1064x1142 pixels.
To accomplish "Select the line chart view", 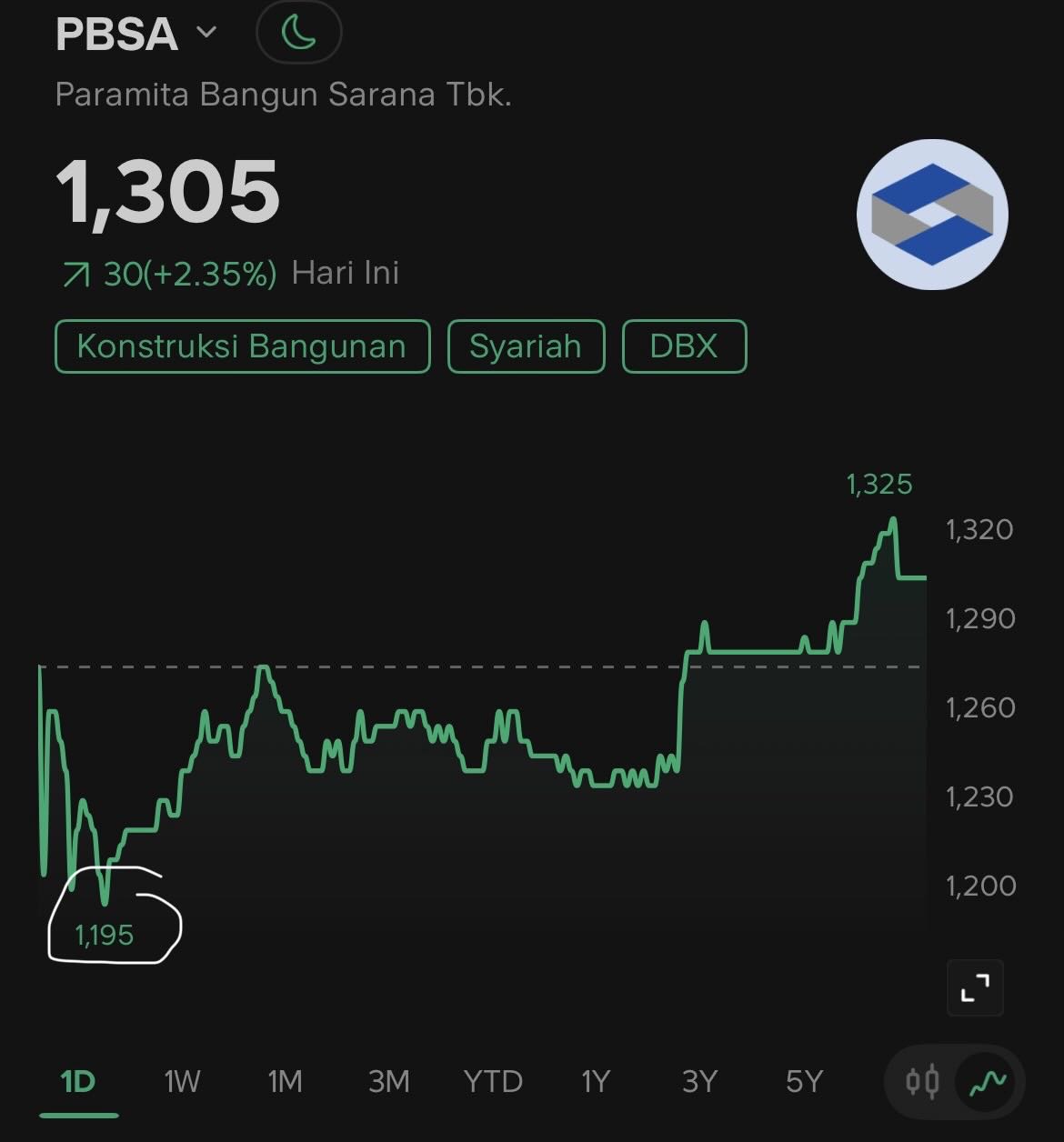I will 988,1082.
